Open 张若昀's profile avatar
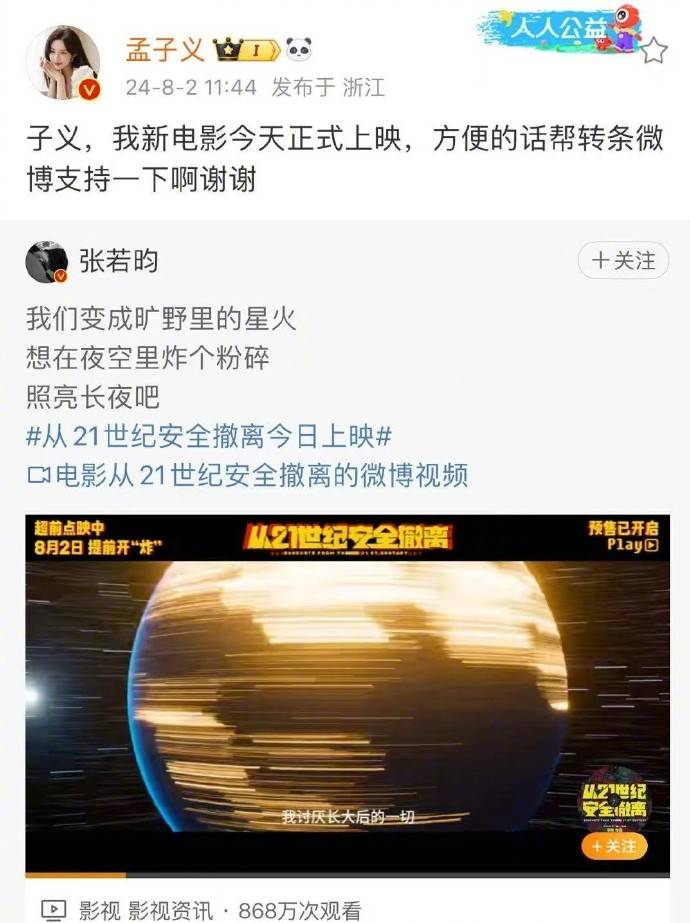Image resolution: width=690 pixels, height=923 pixels. [x=47, y=262]
